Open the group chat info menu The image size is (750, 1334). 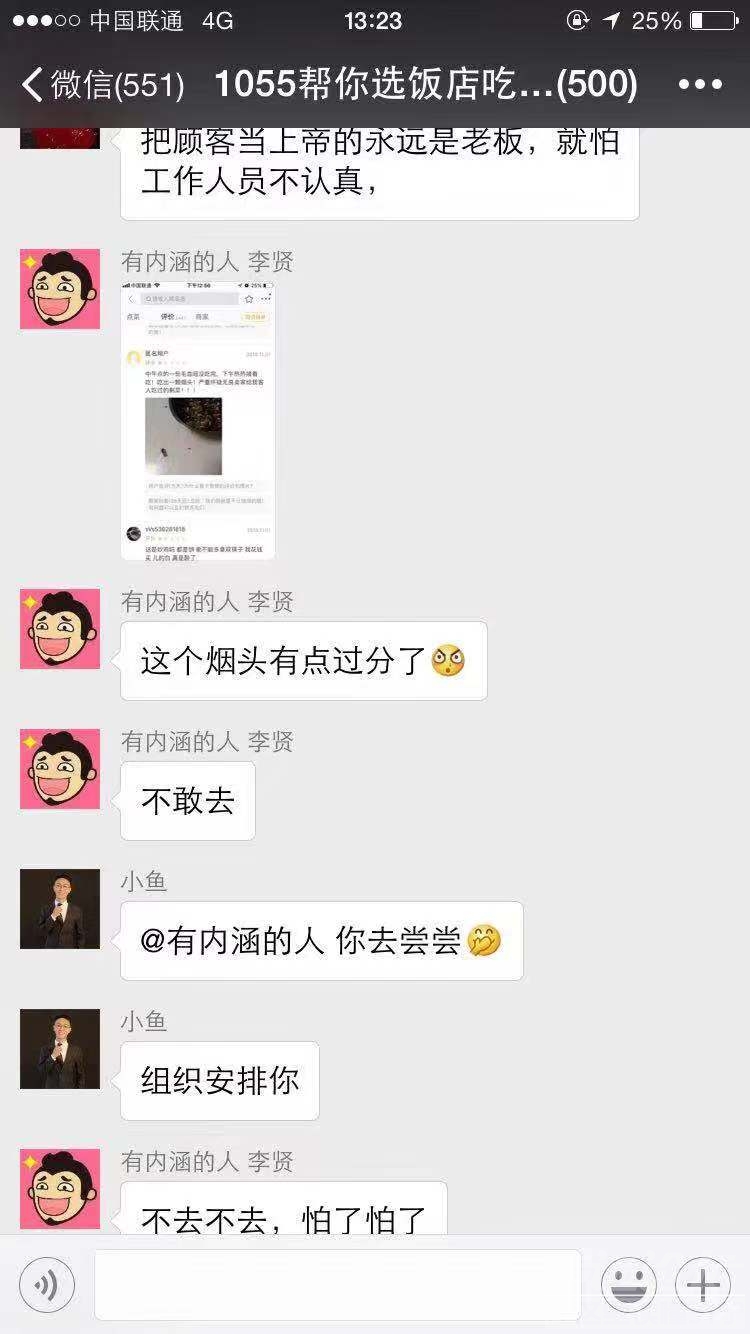(699, 85)
